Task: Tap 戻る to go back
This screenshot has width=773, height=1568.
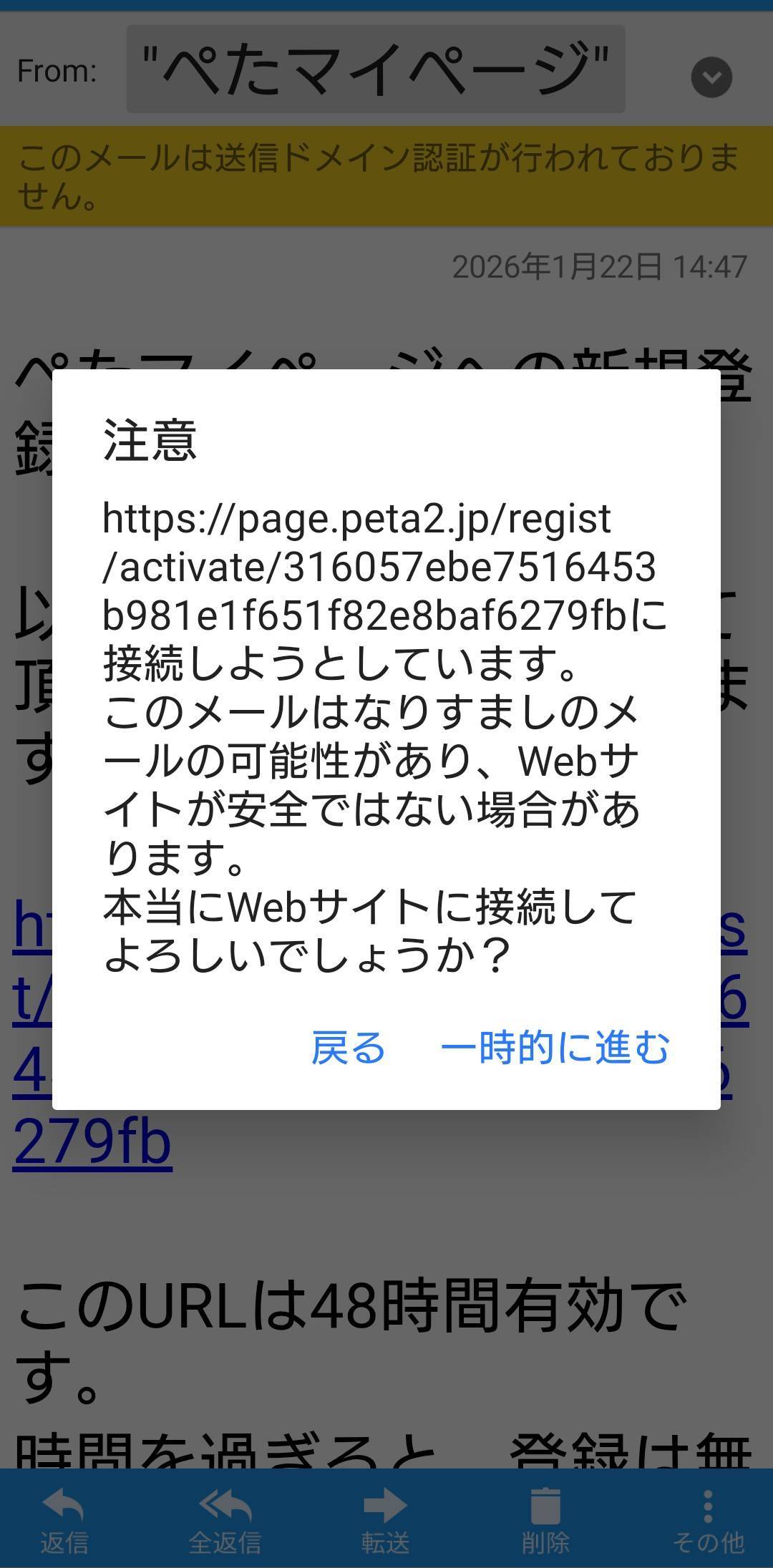Action: pyautogui.click(x=348, y=1048)
